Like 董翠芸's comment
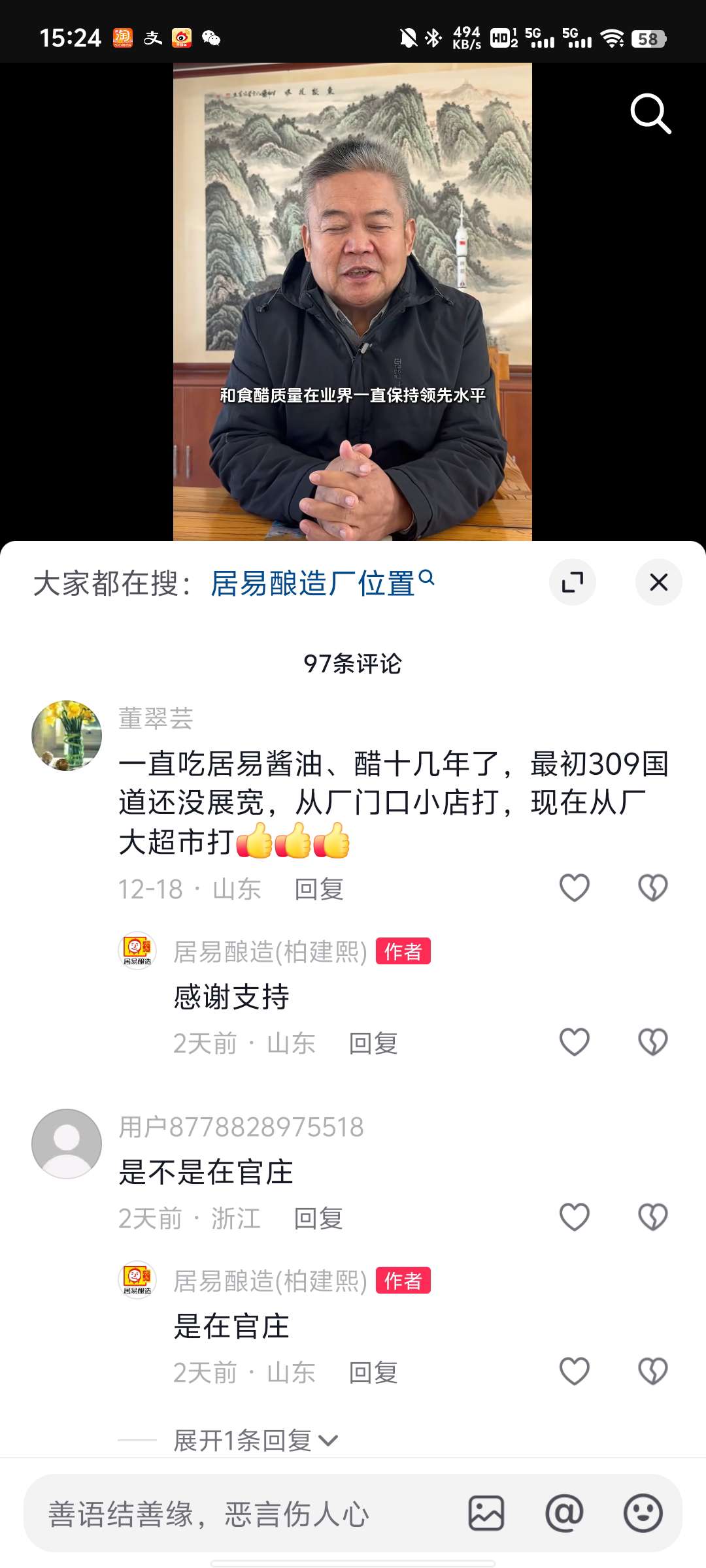This screenshot has width=706, height=1568. (x=575, y=889)
